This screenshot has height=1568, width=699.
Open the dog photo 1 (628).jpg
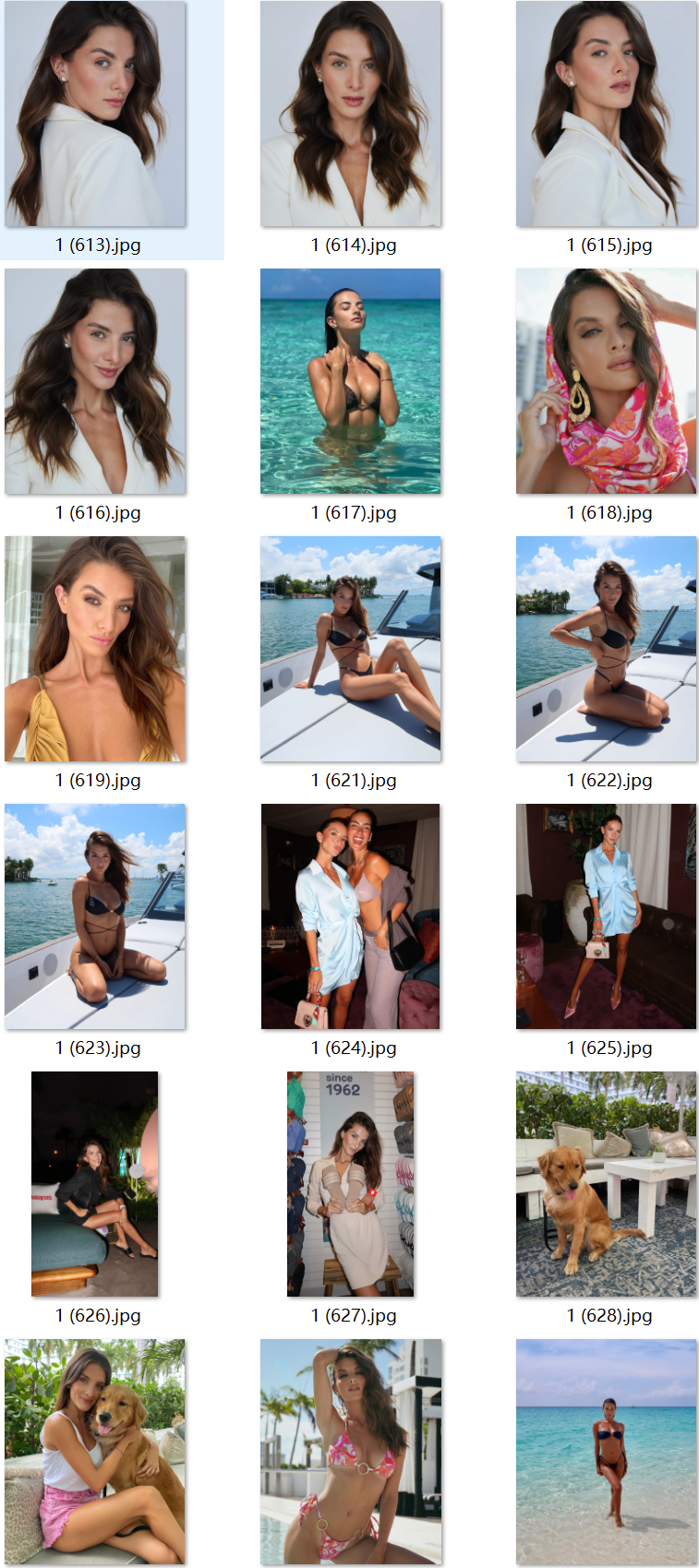[607, 1185]
